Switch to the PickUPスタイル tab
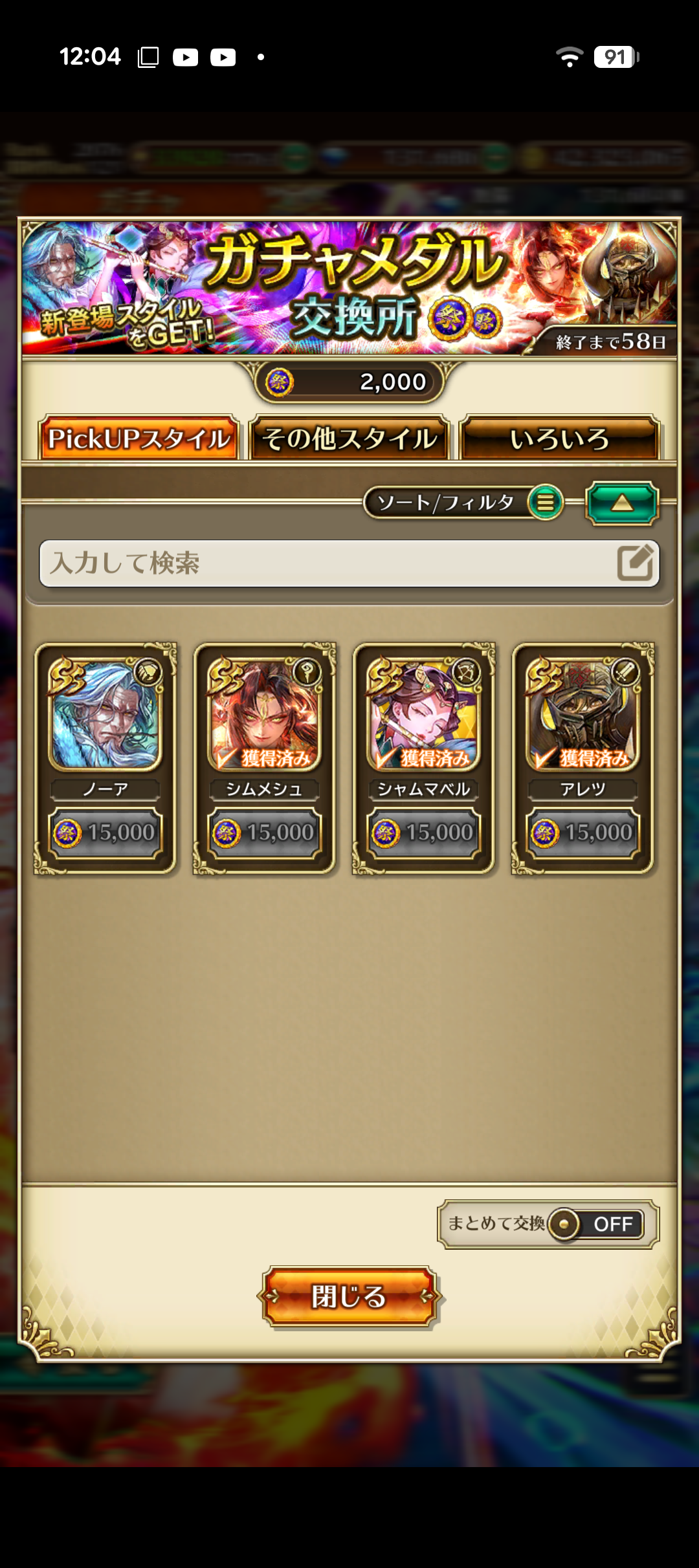The image size is (699, 1568). [139, 439]
